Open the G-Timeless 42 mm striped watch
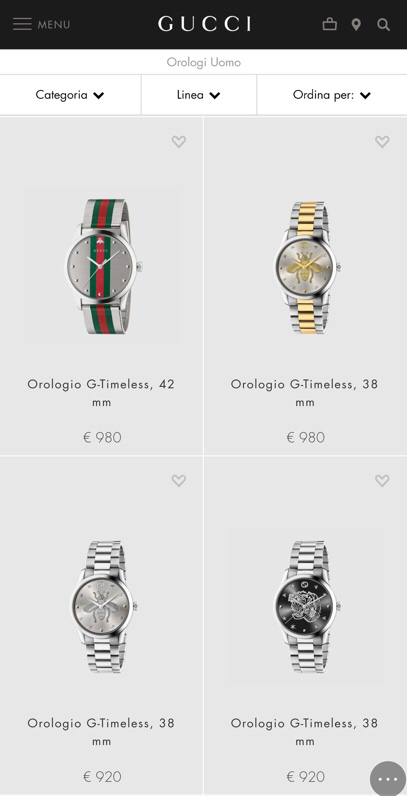 pyautogui.click(x=101, y=267)
